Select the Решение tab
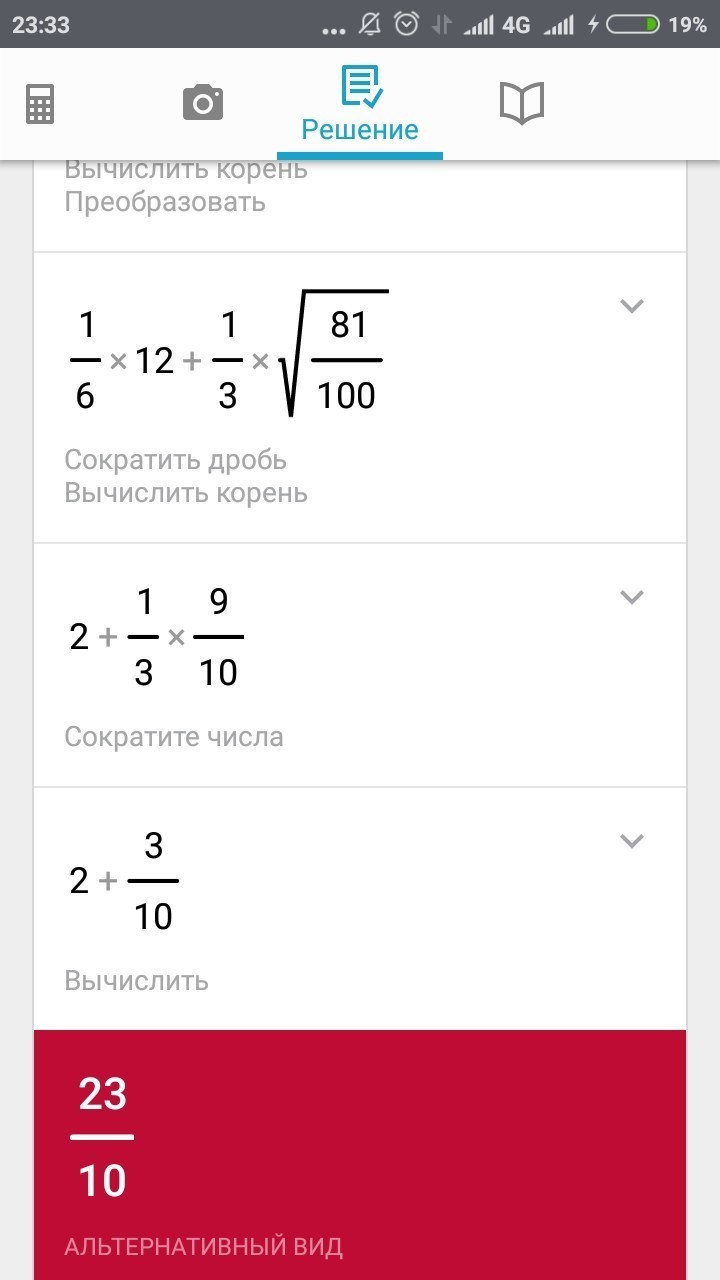 [360, 105]
